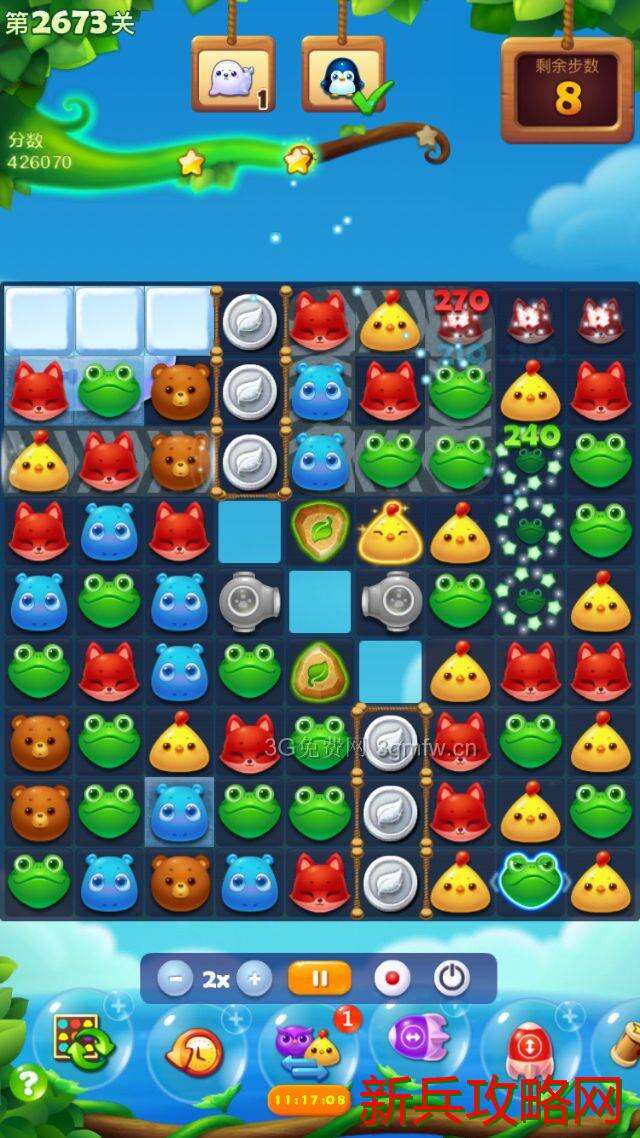Select the highlighted green frog tile

point(530,880)
